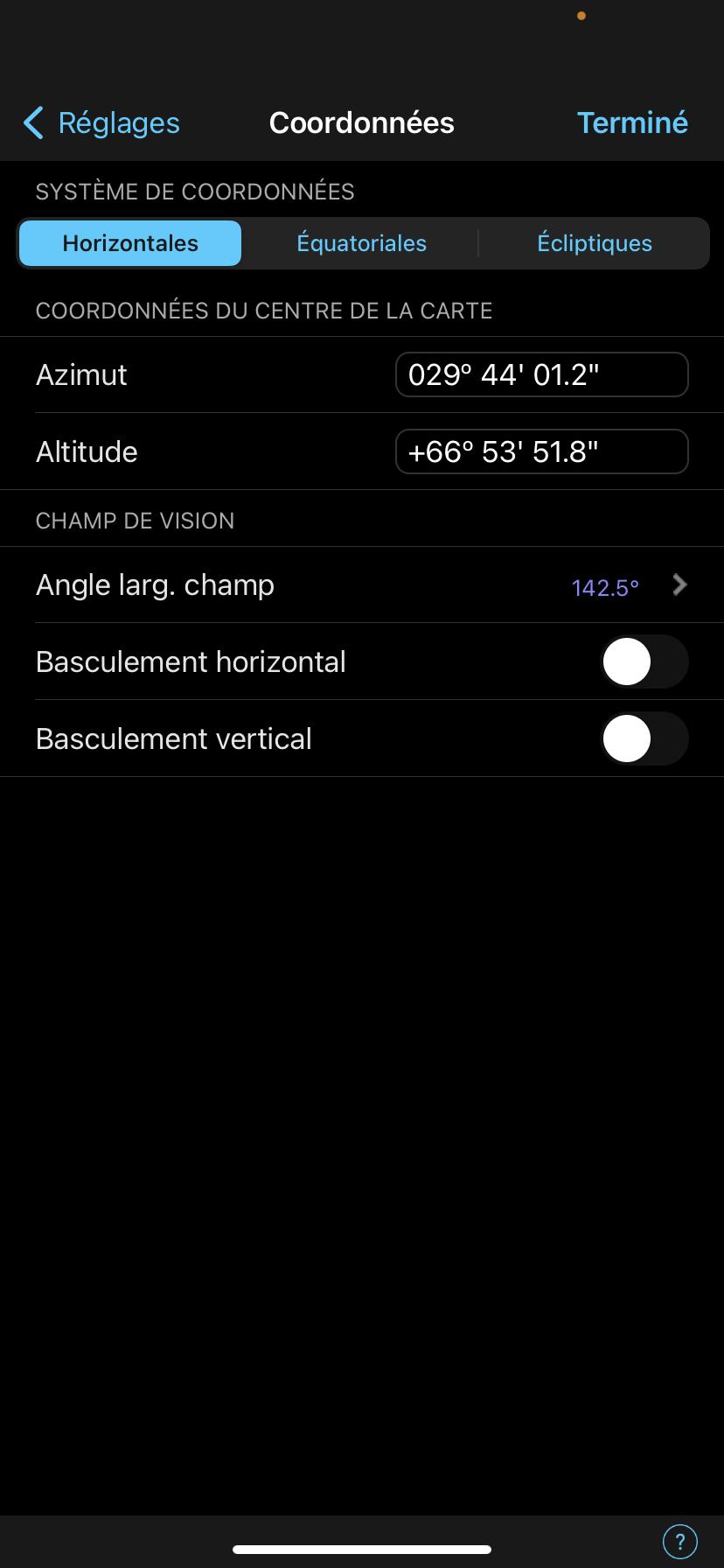This screenshot has width=724, height=1568.
Task: Open the help question mark icon
Action: [679, 1542]
